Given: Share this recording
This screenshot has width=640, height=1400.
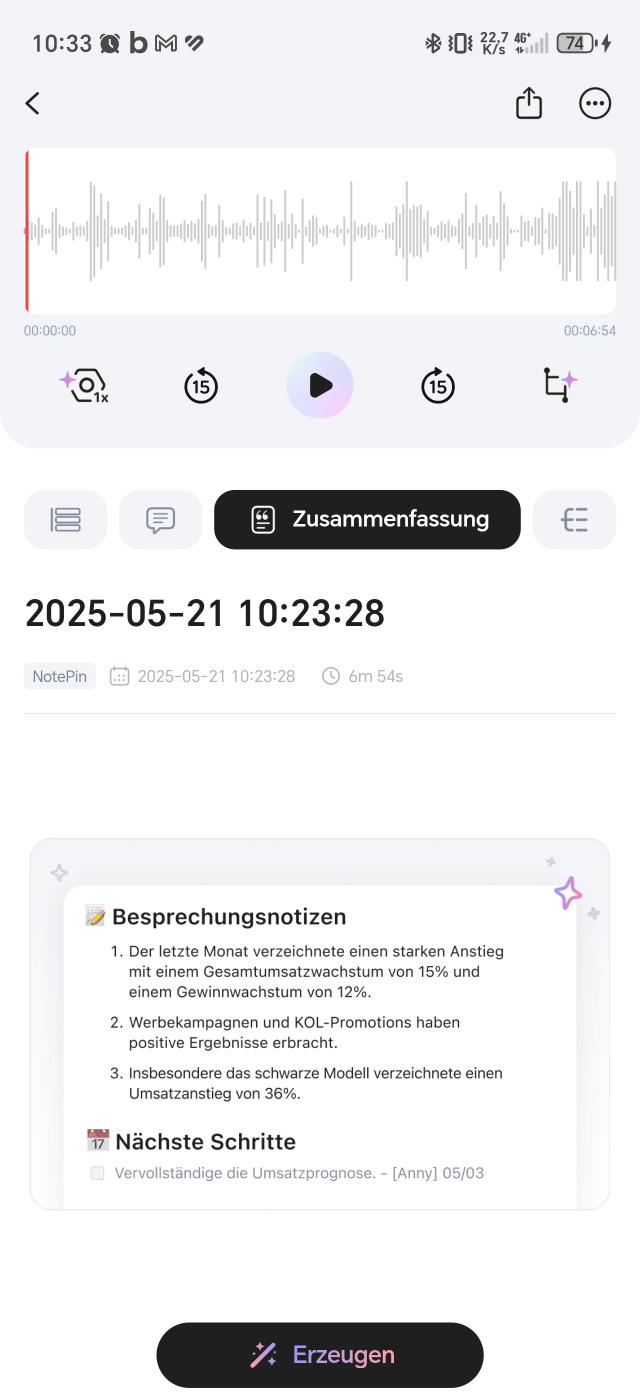Looking at the screenshot, I should tap(529, 103).
